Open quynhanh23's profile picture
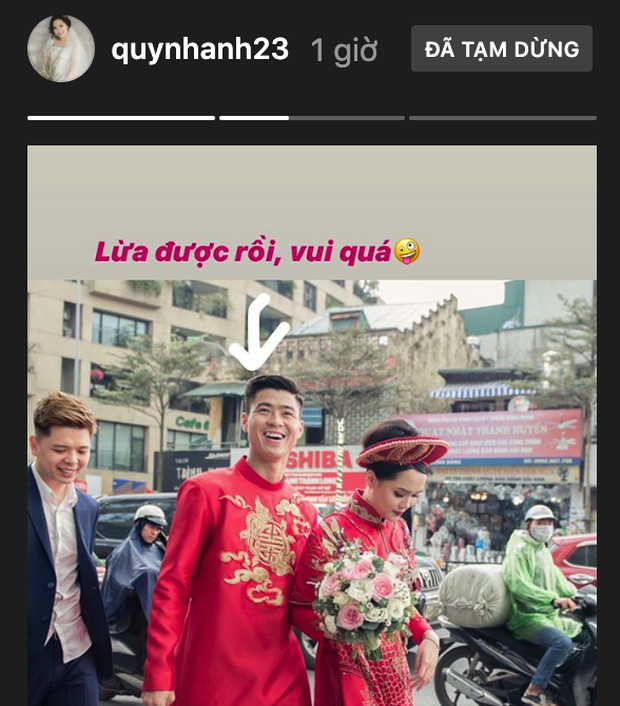 coord(61,48)
